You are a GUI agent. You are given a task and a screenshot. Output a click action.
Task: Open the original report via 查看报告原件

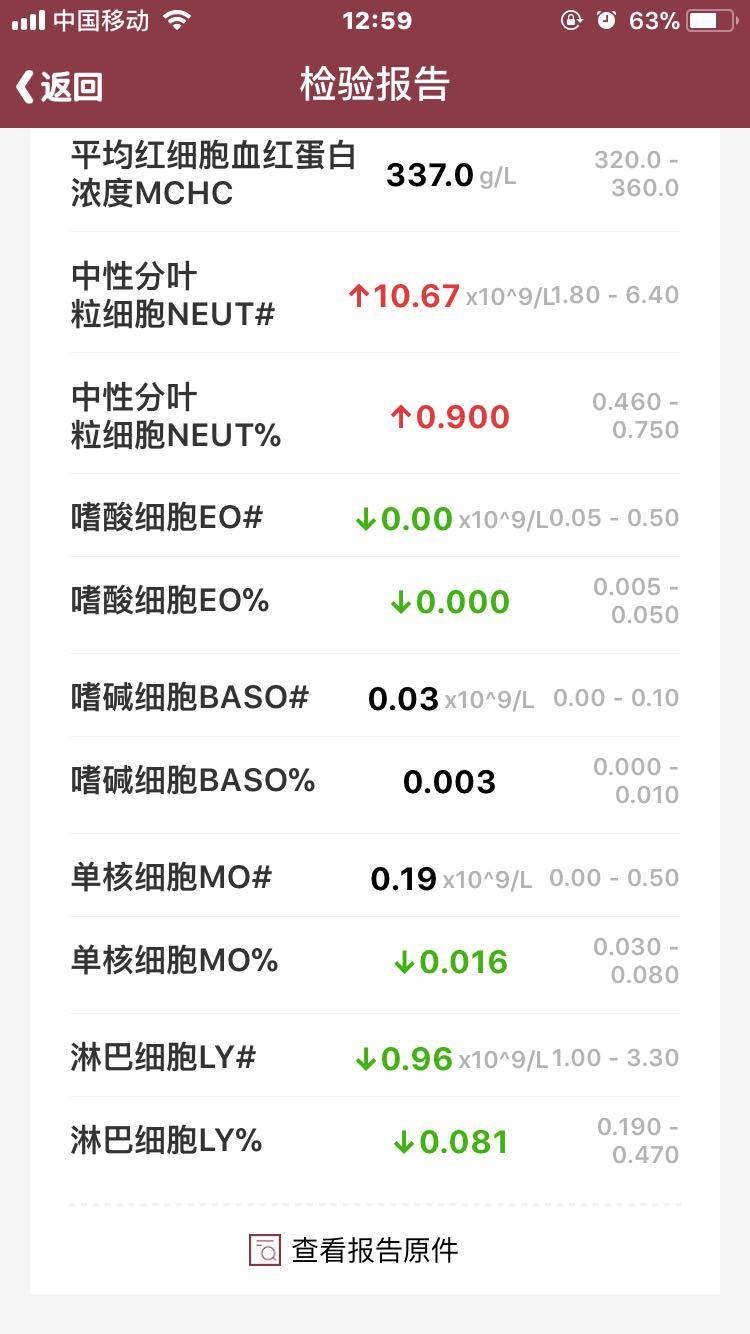354,1250
